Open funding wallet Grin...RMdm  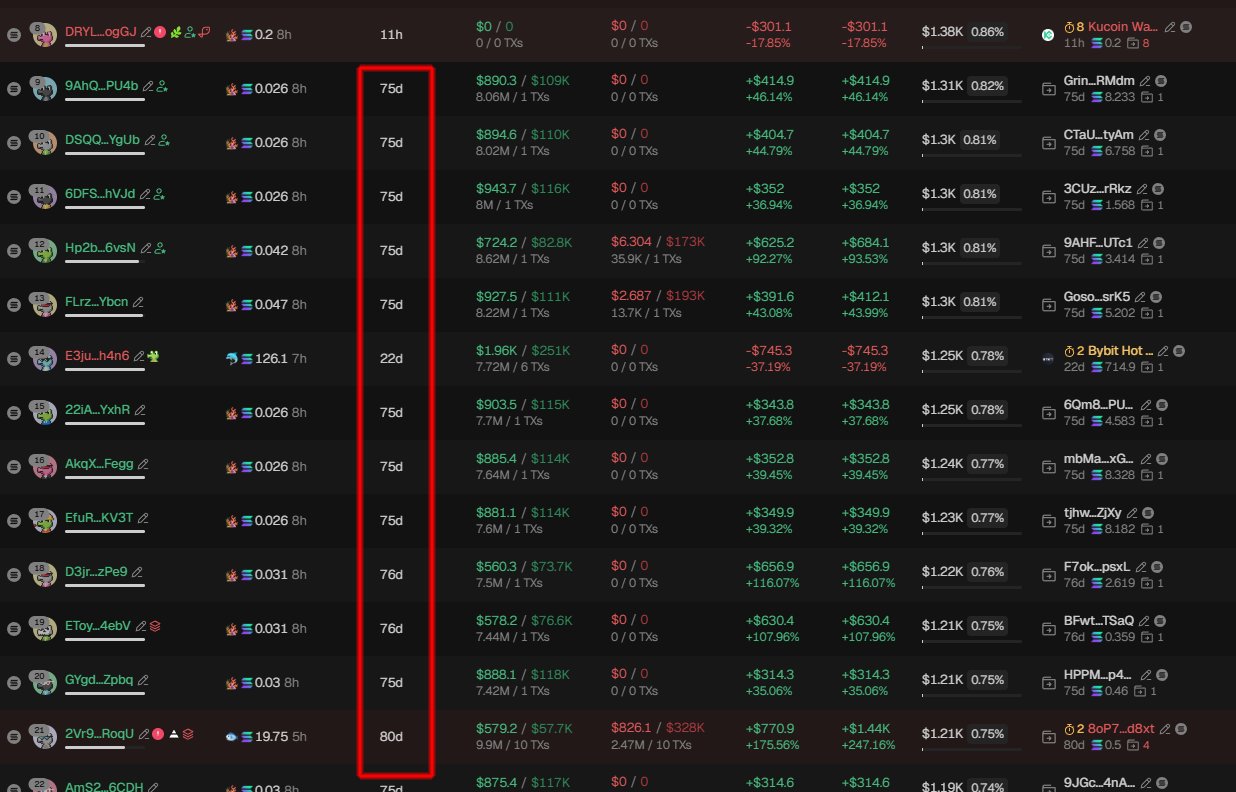click(x=1100, y=80)
